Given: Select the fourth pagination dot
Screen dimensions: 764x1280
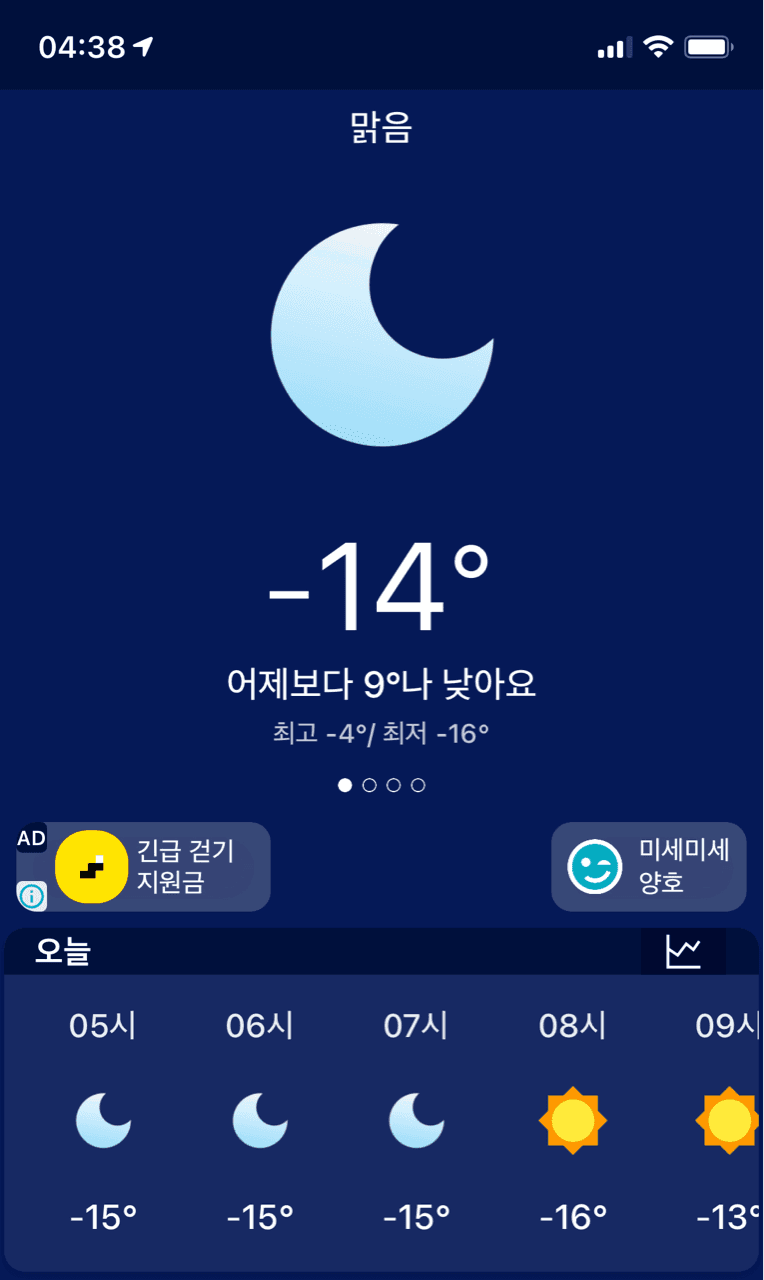Looking at the screenshot, I should tap(417, 785).
